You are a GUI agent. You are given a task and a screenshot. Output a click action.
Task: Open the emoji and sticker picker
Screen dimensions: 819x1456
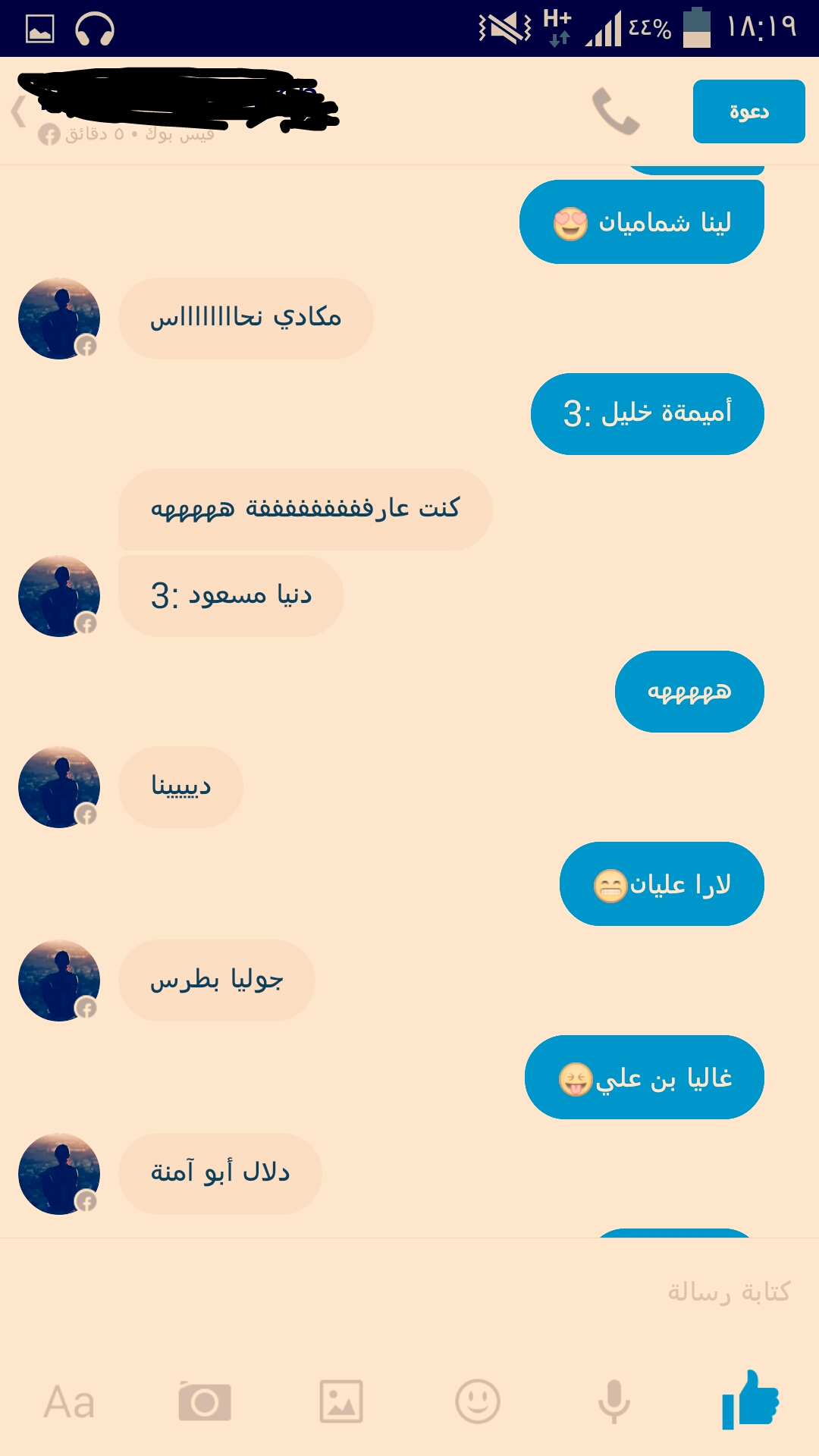pyautogui.click(x=478, y=1401)
